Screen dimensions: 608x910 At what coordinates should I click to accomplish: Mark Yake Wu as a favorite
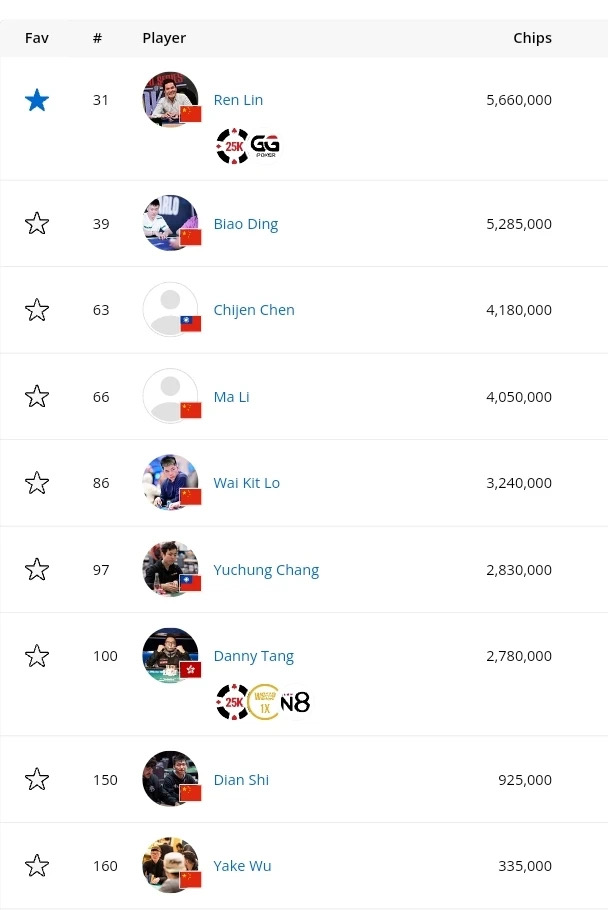click(x=37, y=866)
